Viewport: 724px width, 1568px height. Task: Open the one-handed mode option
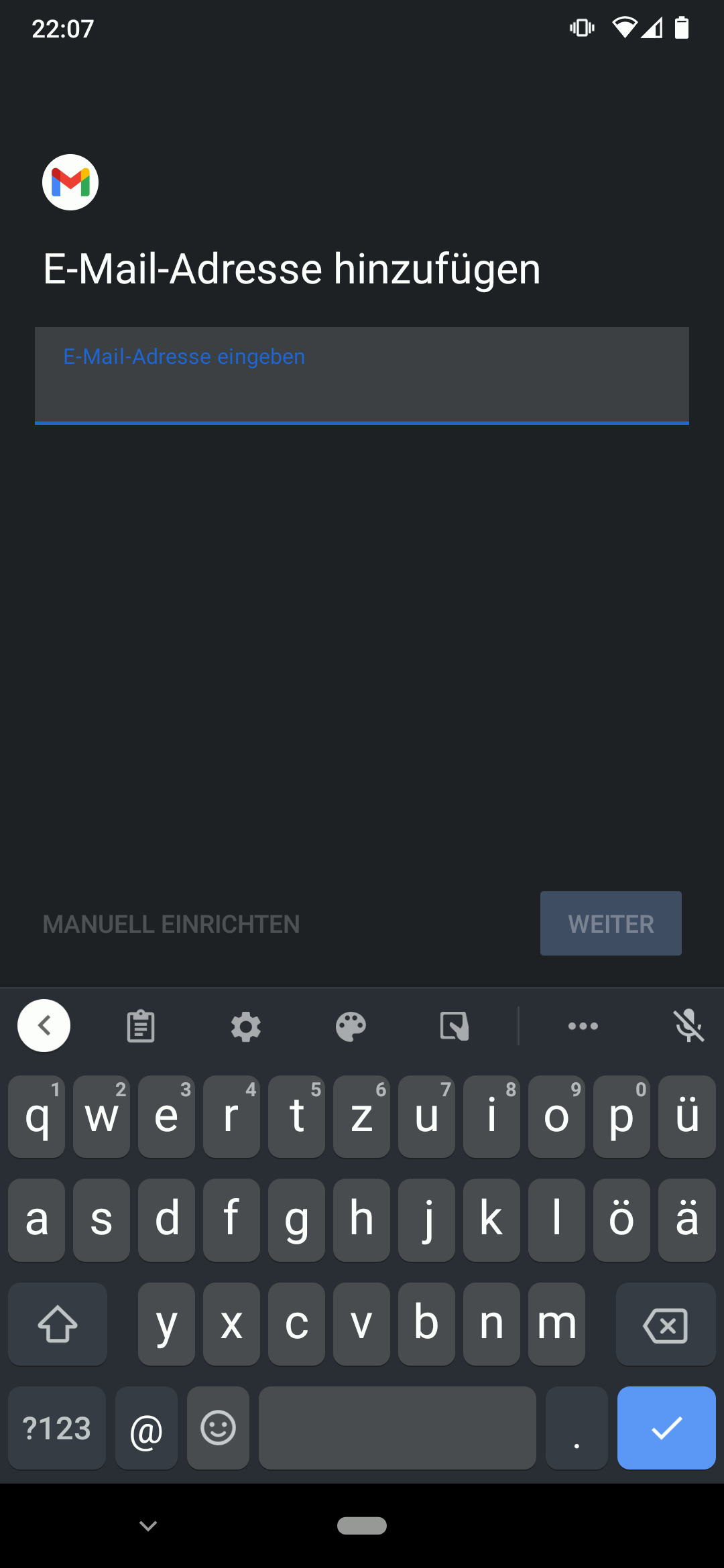pos(455,1026)
